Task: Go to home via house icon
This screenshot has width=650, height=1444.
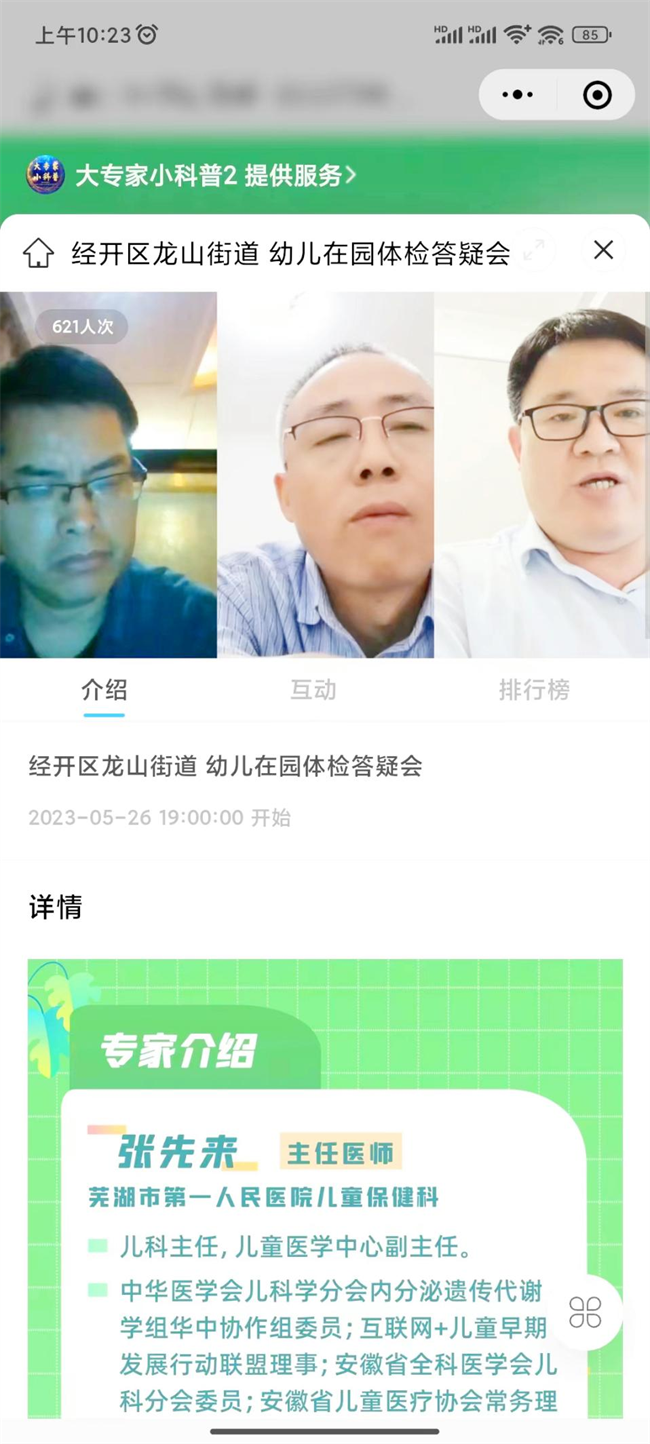Action: [x=38, y=252]
